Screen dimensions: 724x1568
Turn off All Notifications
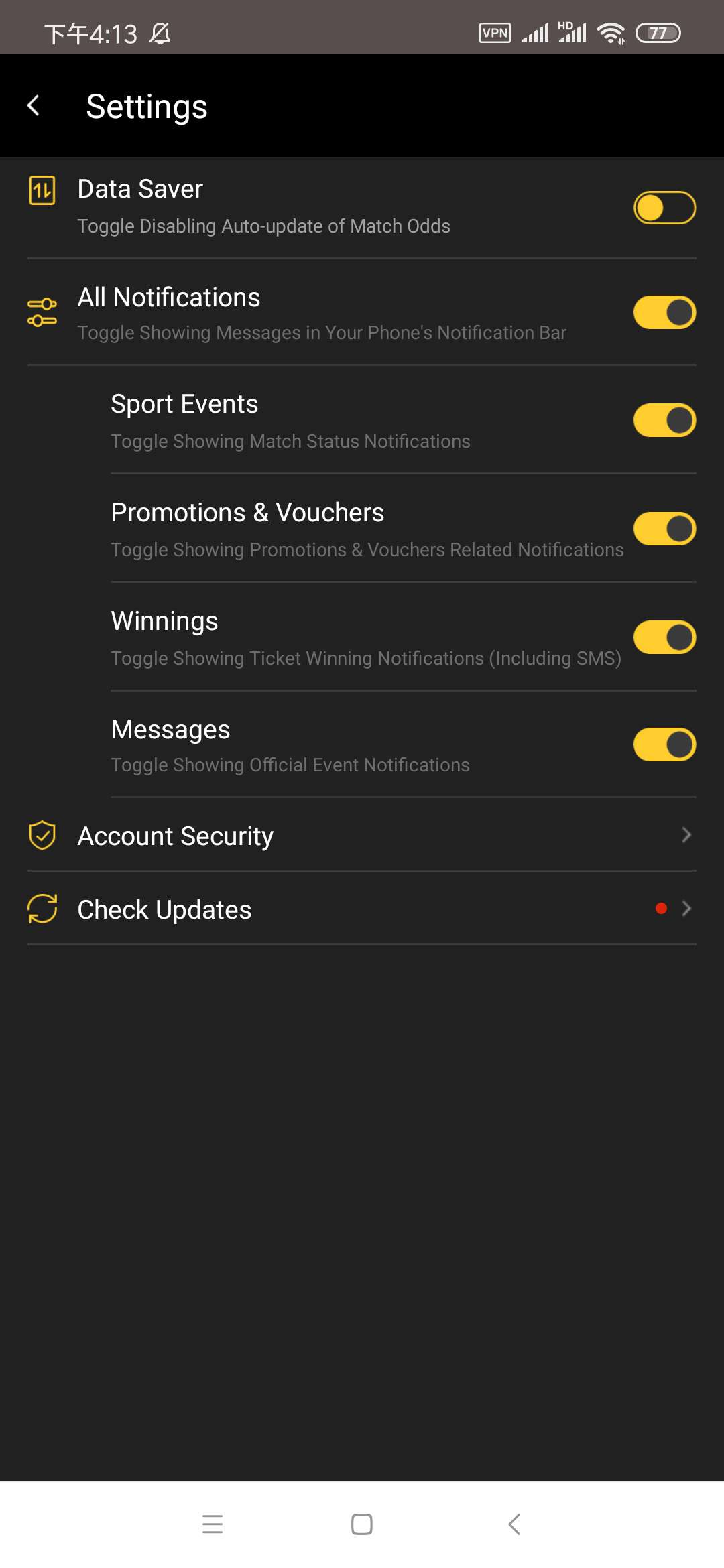click(x=664, y=312)
